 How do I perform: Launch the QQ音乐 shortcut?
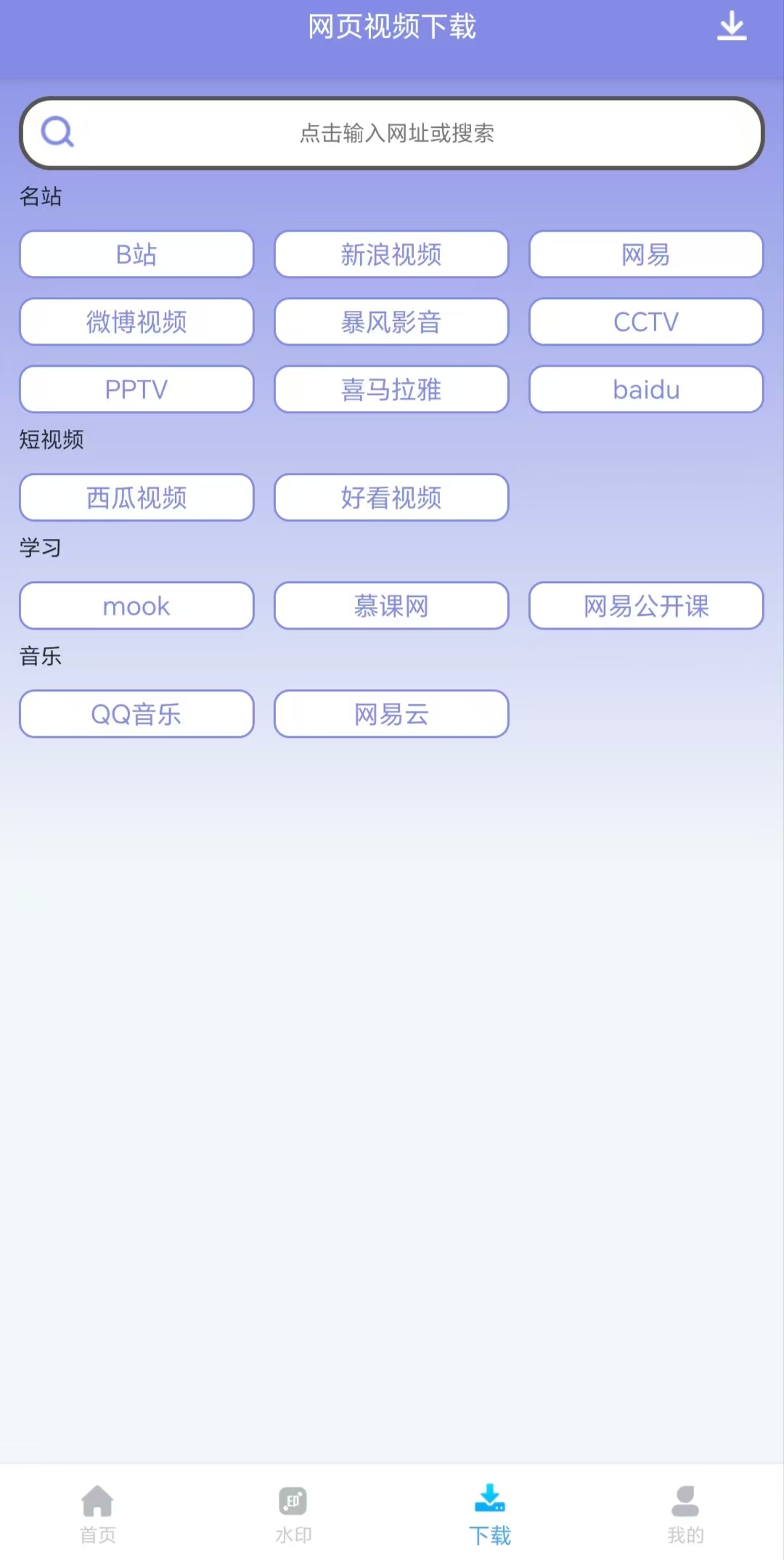(x=136, y=714)
